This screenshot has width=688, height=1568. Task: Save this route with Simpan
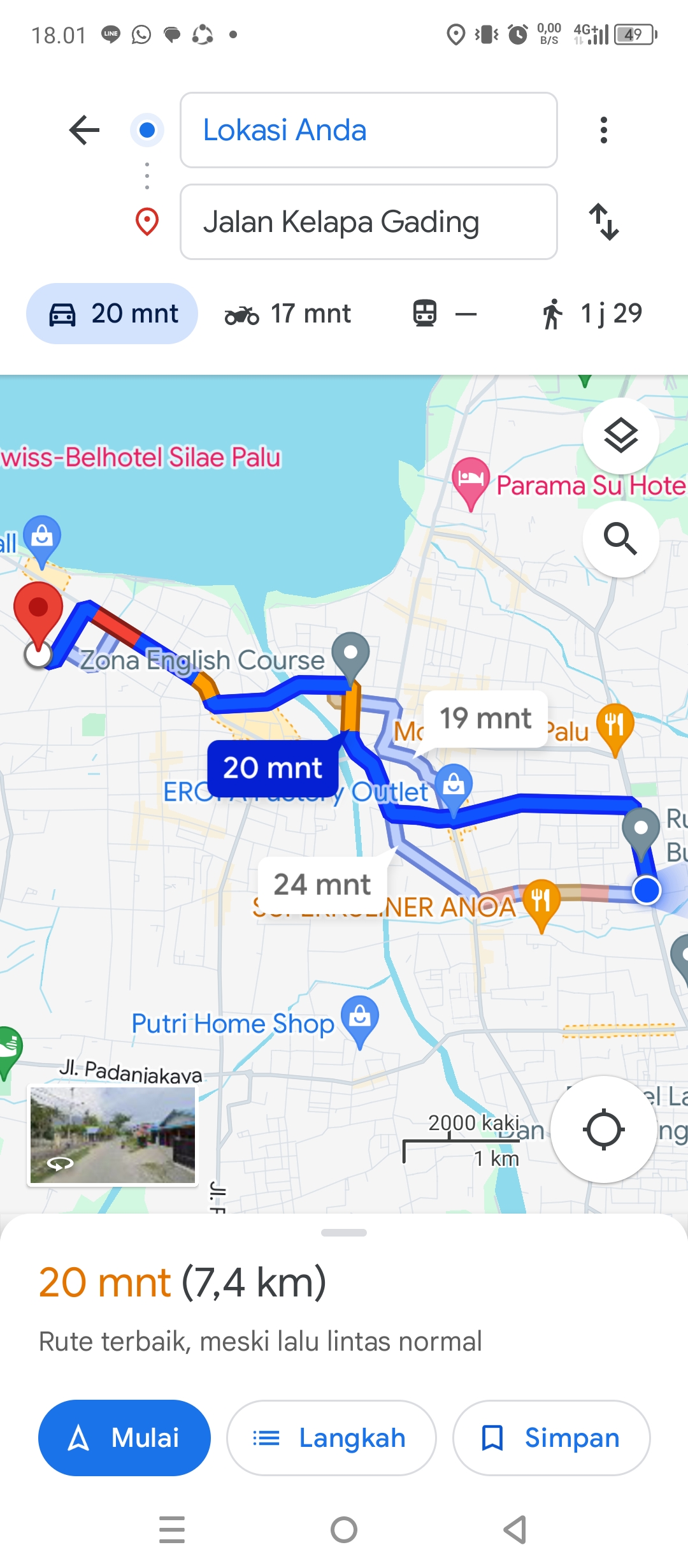pos(551,1438)
